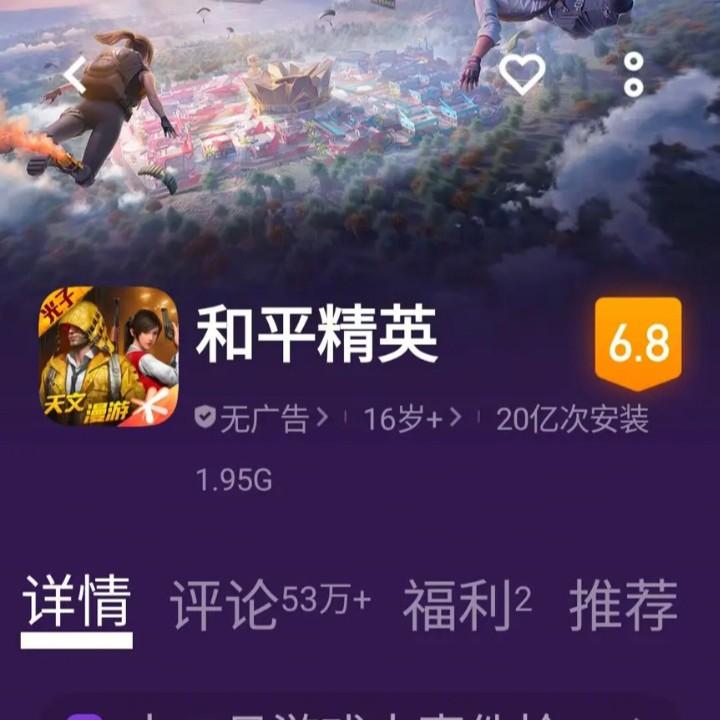Image resolution: width=720 pixels, height=720 pixels.
Task: View the 16岁+ age rating details
Action: tap(412, 418)
